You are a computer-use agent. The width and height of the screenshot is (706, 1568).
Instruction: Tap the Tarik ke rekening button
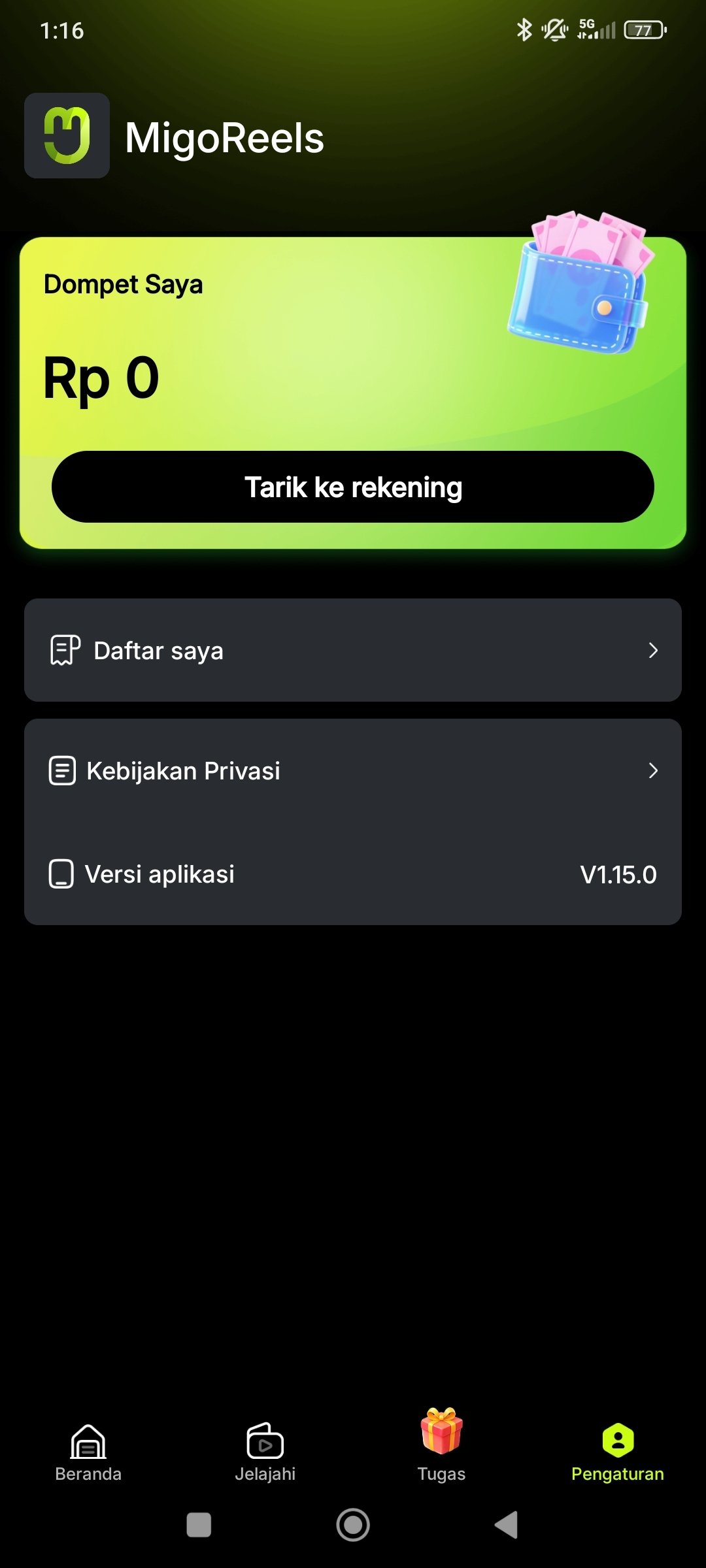coord(353,487)
